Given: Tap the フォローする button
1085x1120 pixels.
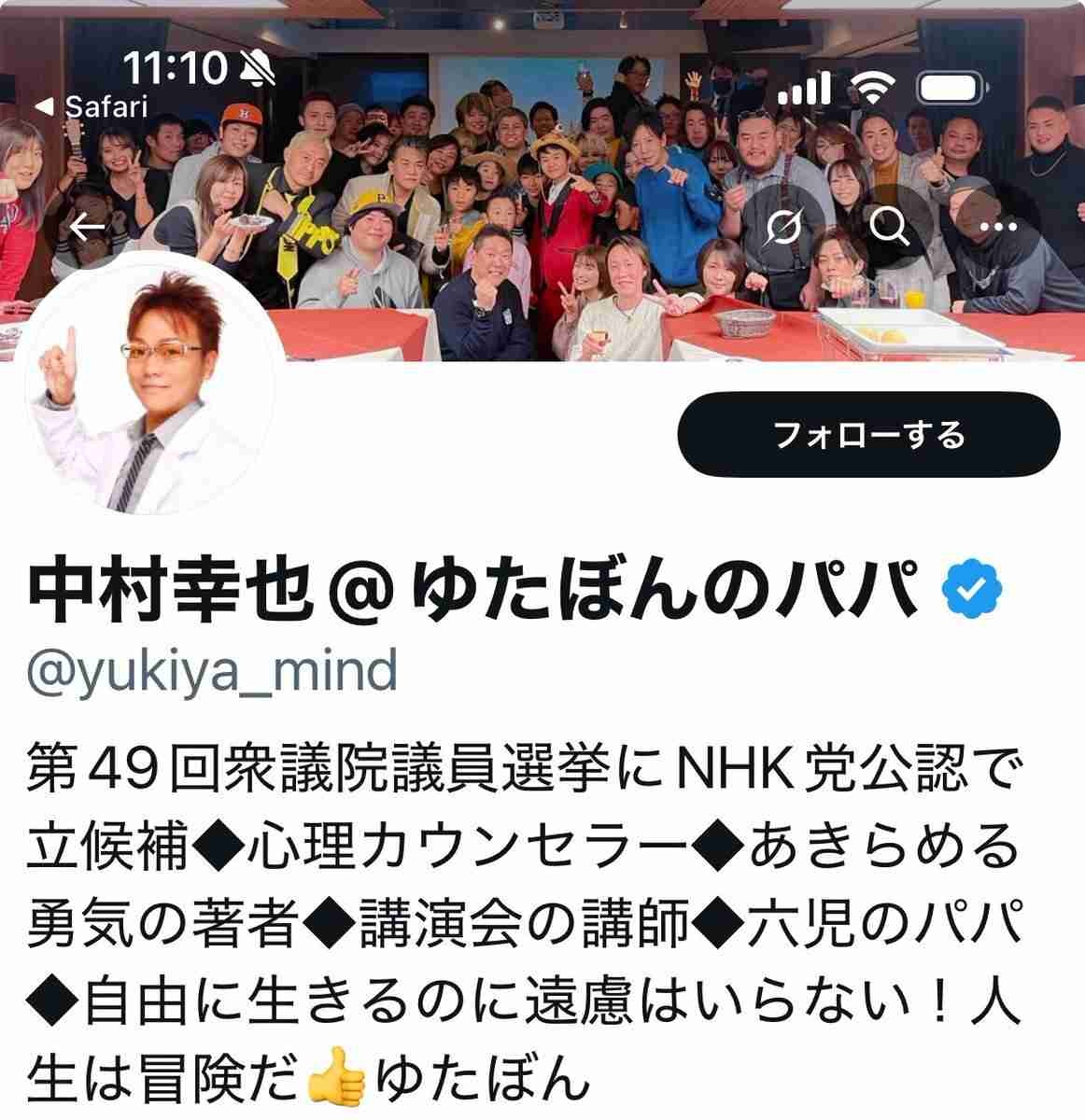Looking at the screenshot, I should tap(868, 435).
